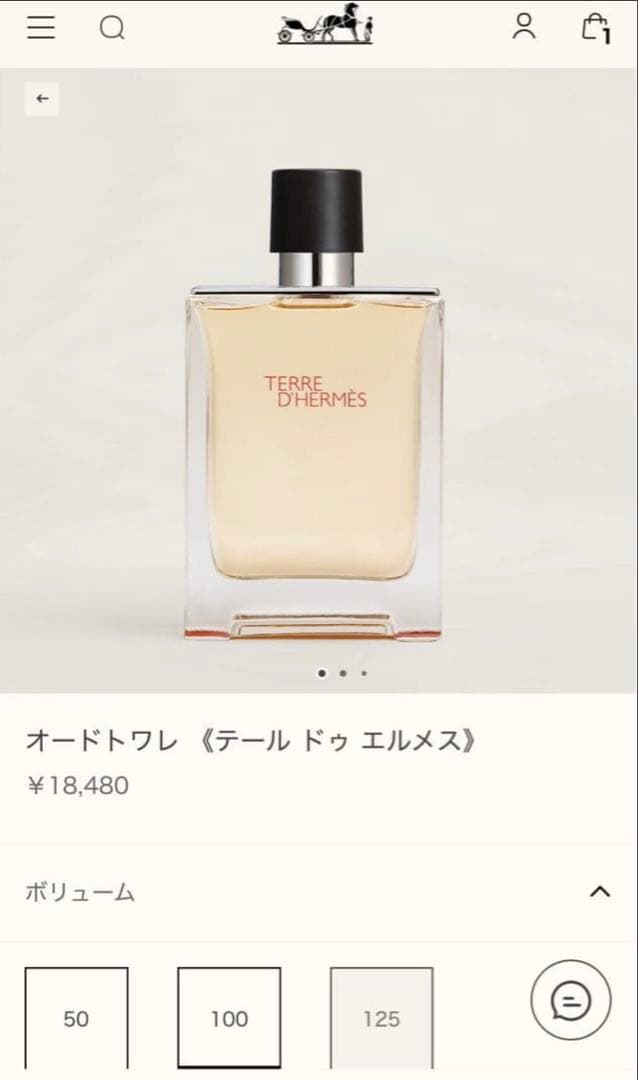Open the hamburger menu
Screen dimensions: 638x1080
point(41,28)
